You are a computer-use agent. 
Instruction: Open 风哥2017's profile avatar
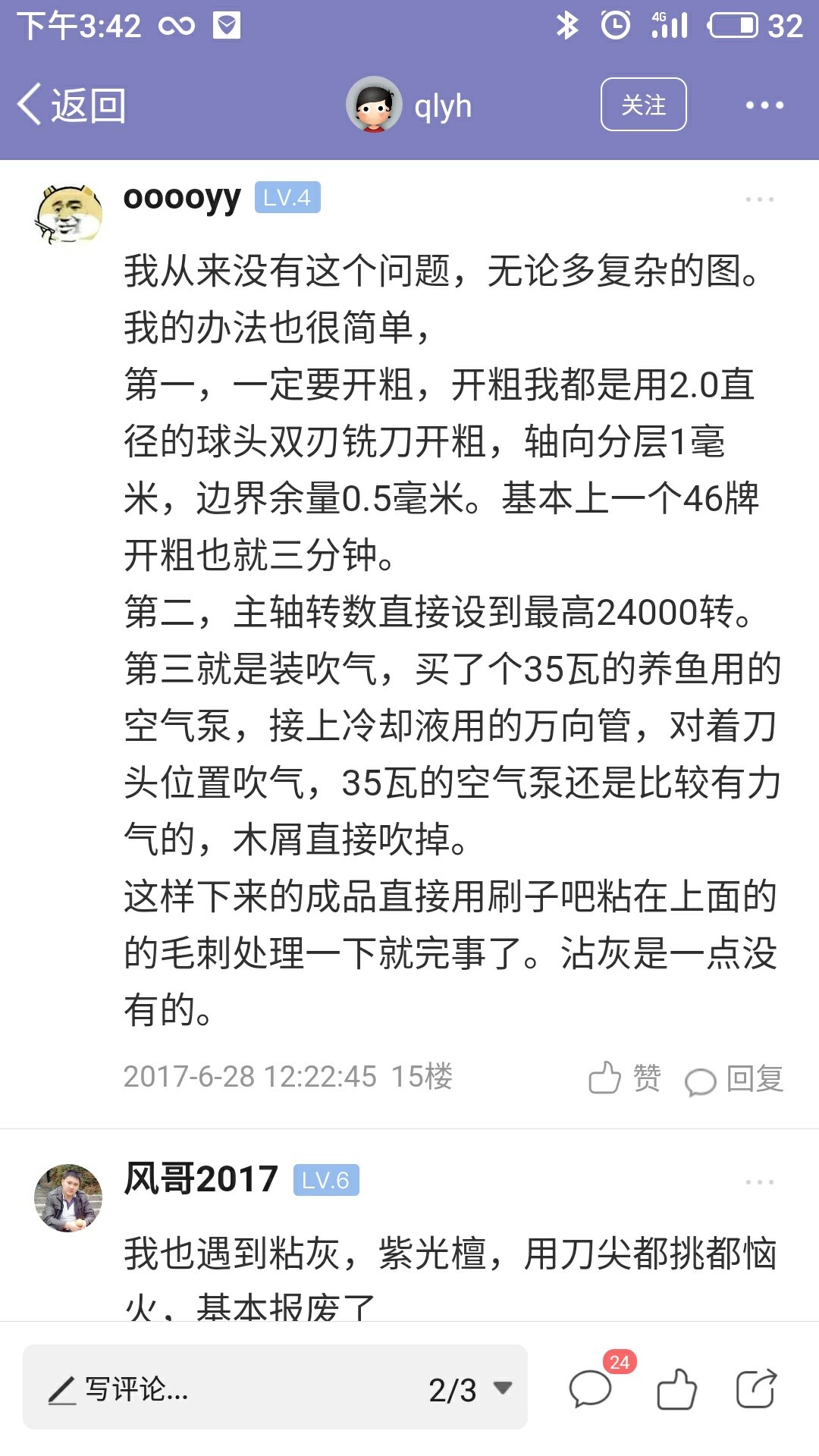coord(68,1198)
